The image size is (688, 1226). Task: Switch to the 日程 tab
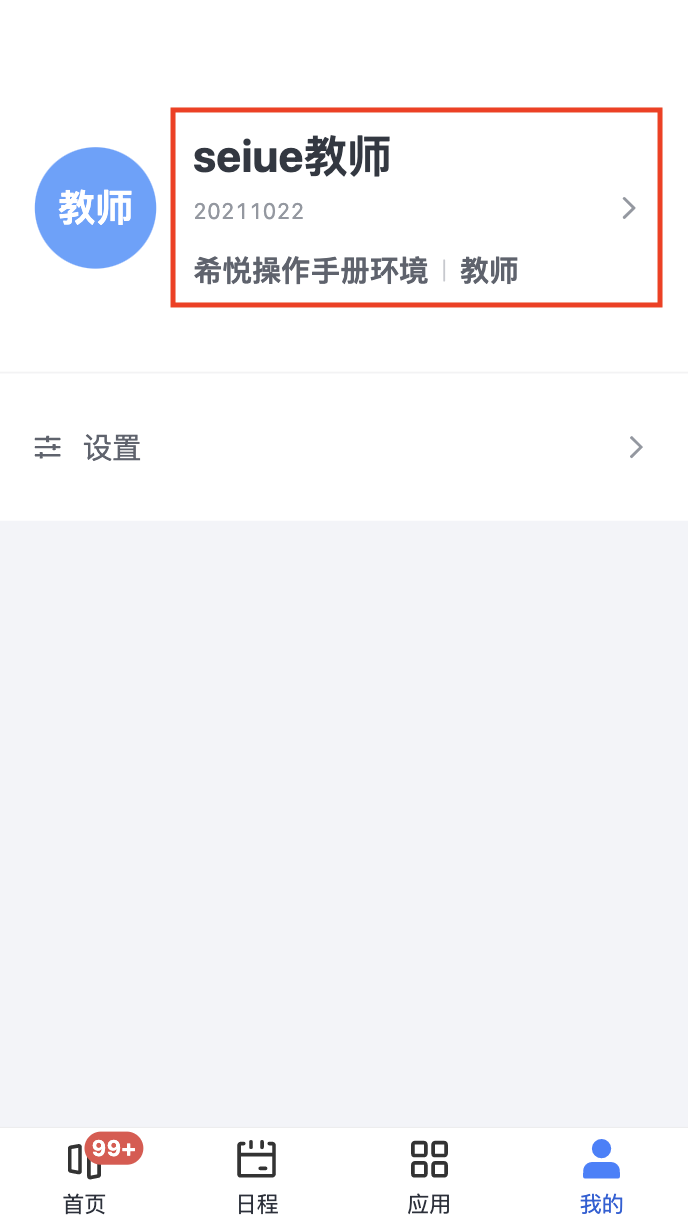pyautogui.click(x=257, y=1176)
